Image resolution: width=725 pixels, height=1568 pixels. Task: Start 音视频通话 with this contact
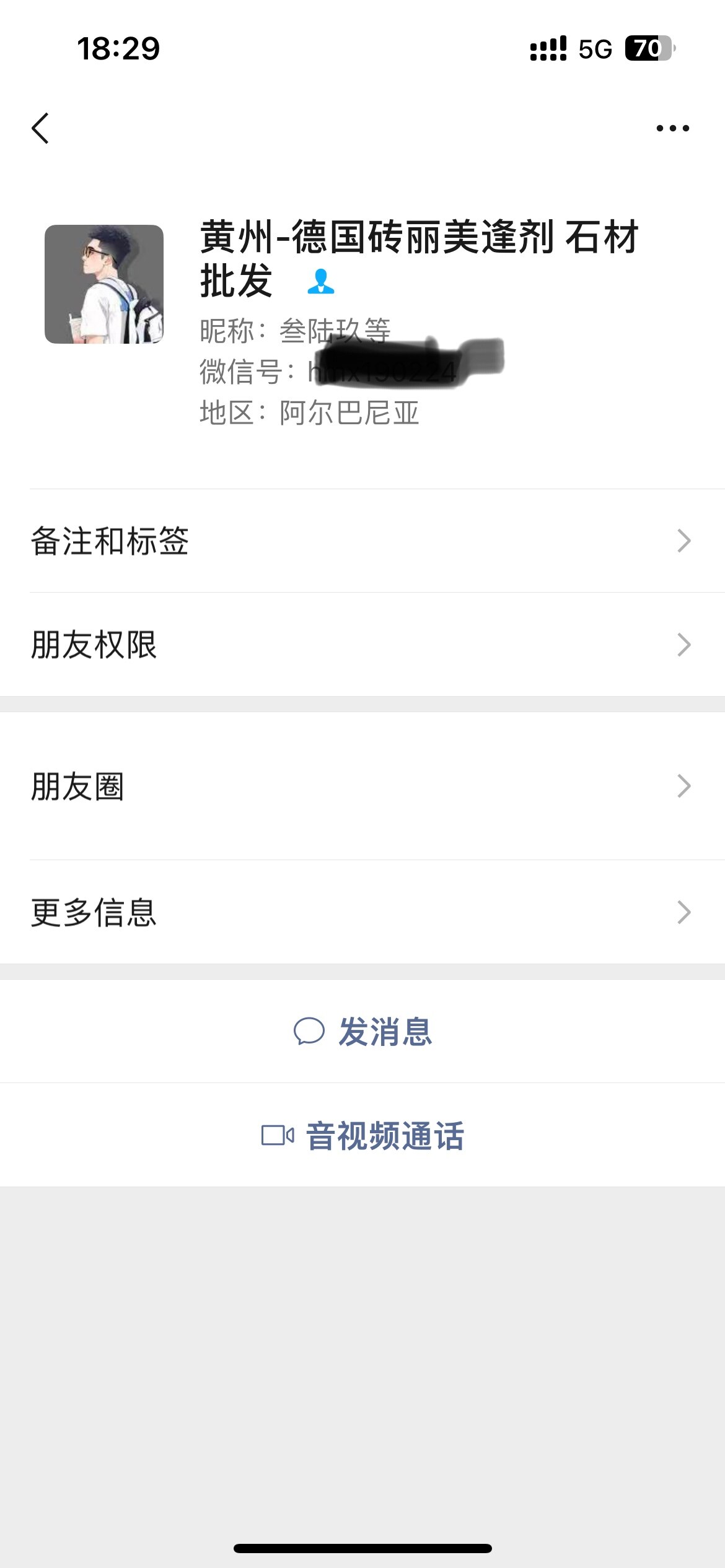click(x=362, y=1136)
